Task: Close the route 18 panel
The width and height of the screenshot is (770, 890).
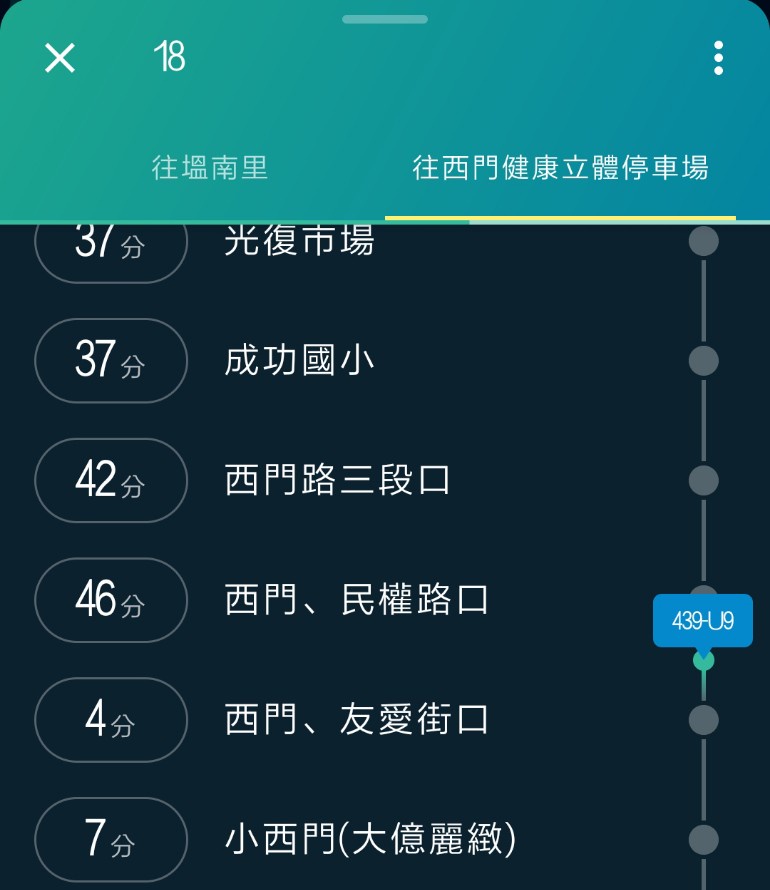Action: pos(60,58)
